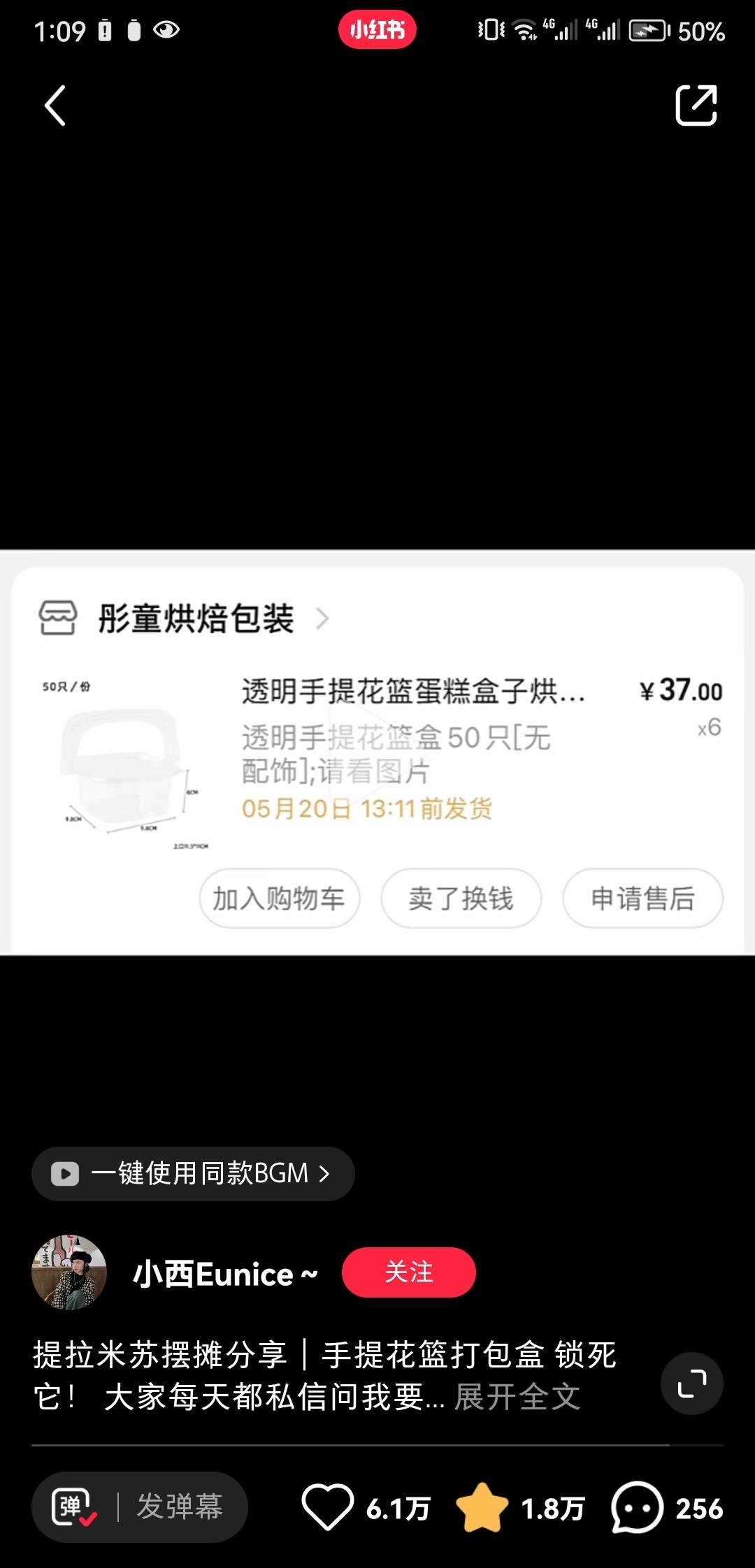Tap the bottom-right repost share icon
Screen dimensions: 755x1568
click(x=691, y=1384)
